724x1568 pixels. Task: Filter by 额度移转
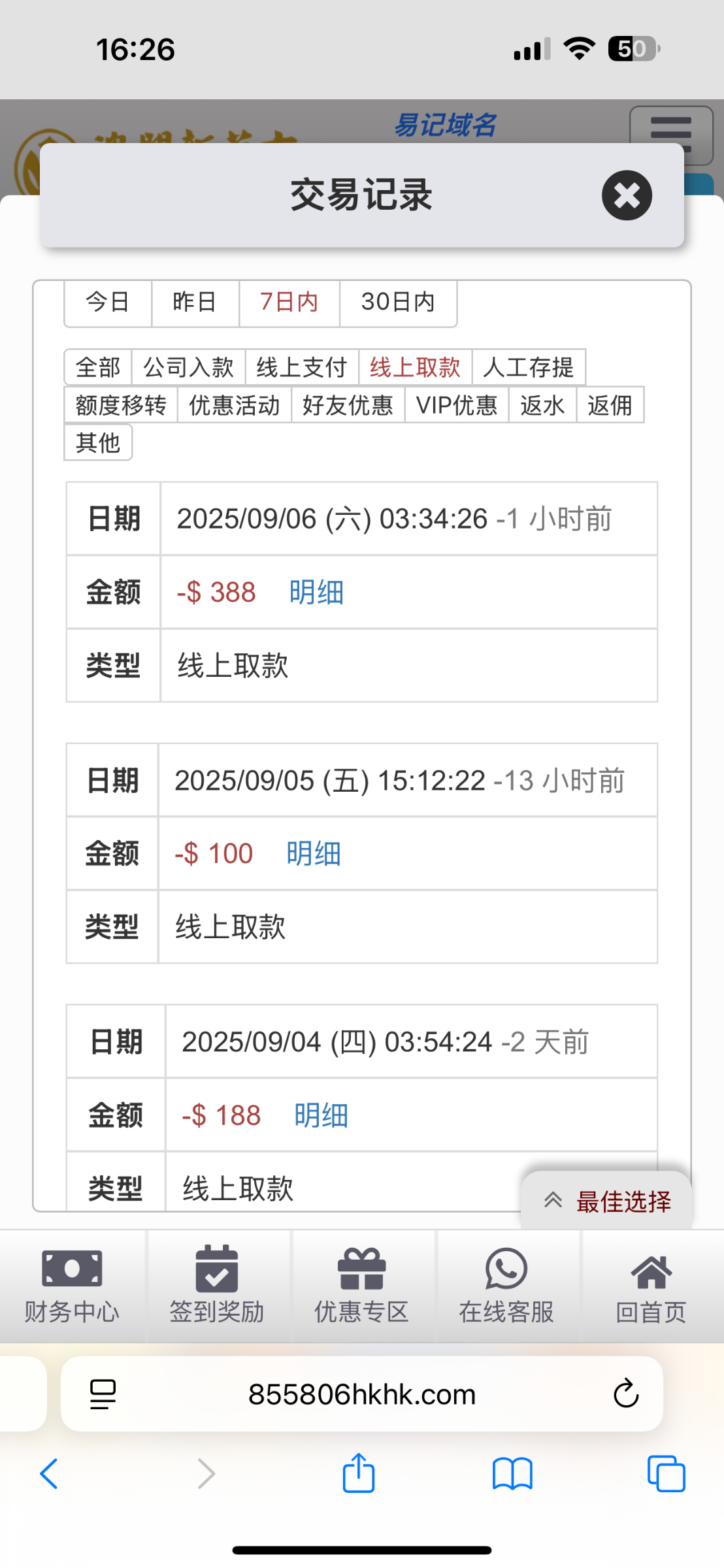pos(121,405)
